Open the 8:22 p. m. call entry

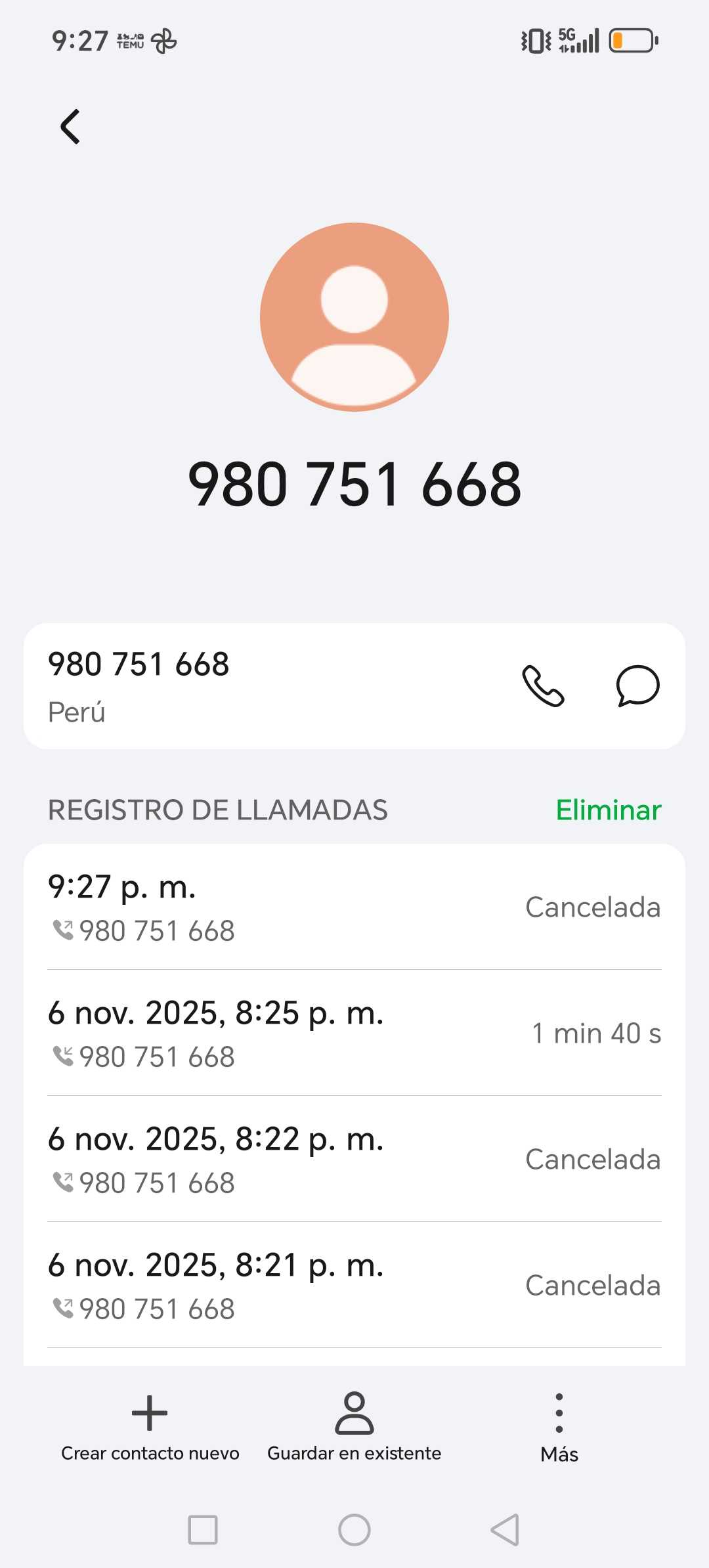tap(354, 1160)
